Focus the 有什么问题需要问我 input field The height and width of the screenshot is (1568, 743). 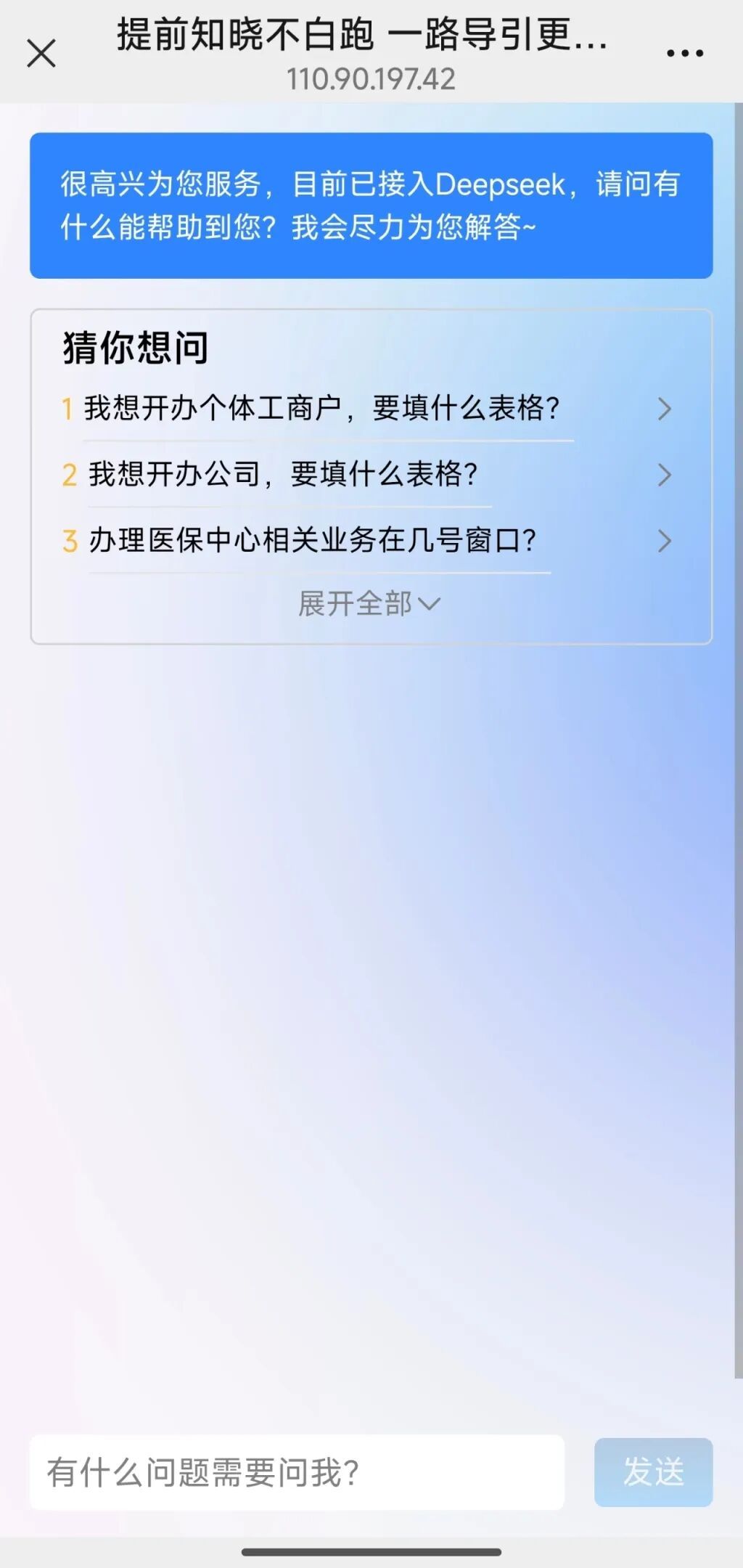297,1472
